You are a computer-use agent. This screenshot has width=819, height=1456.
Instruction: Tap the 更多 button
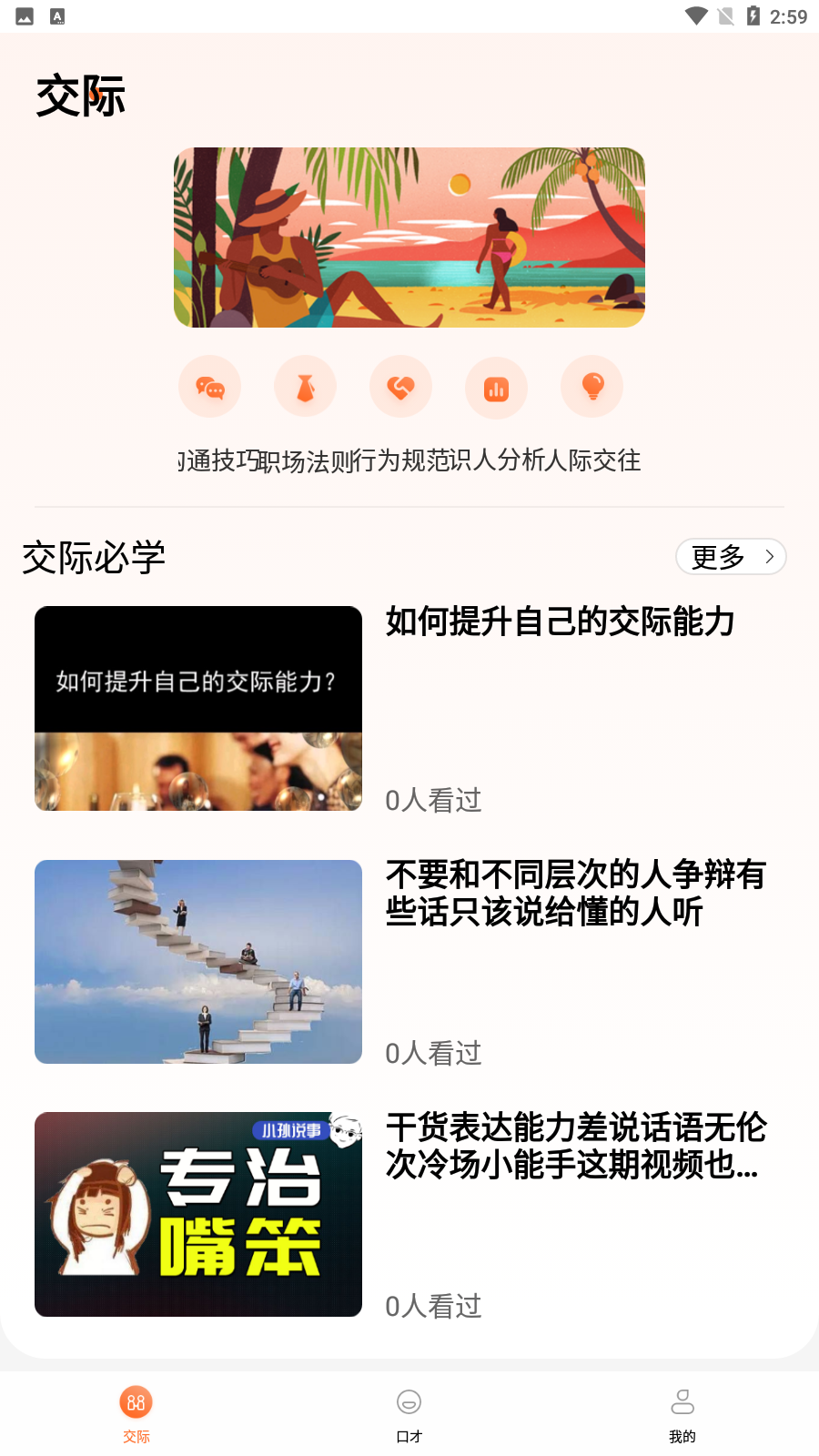coord(731,556)
